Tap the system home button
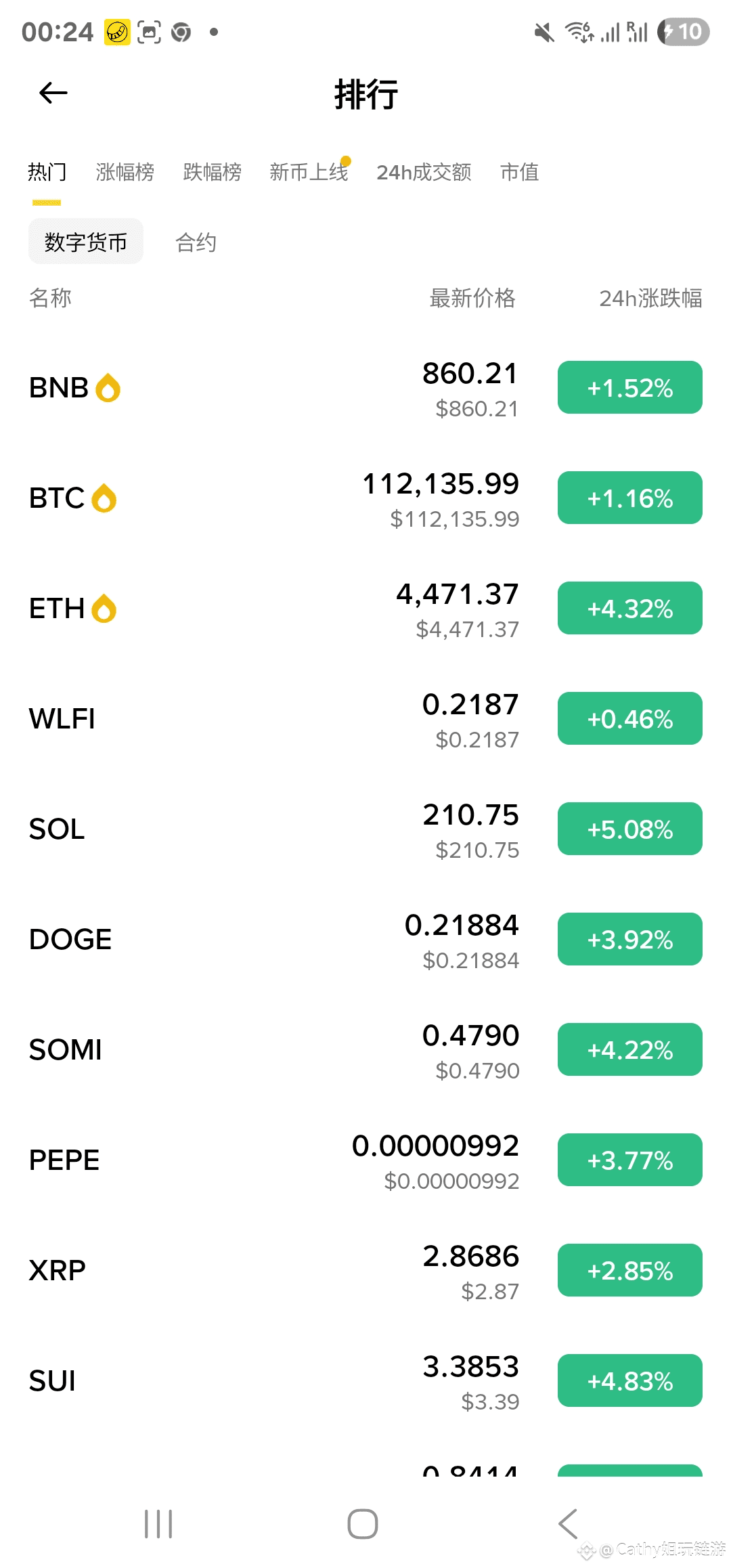731x1568 pixels. (363, 1524)
